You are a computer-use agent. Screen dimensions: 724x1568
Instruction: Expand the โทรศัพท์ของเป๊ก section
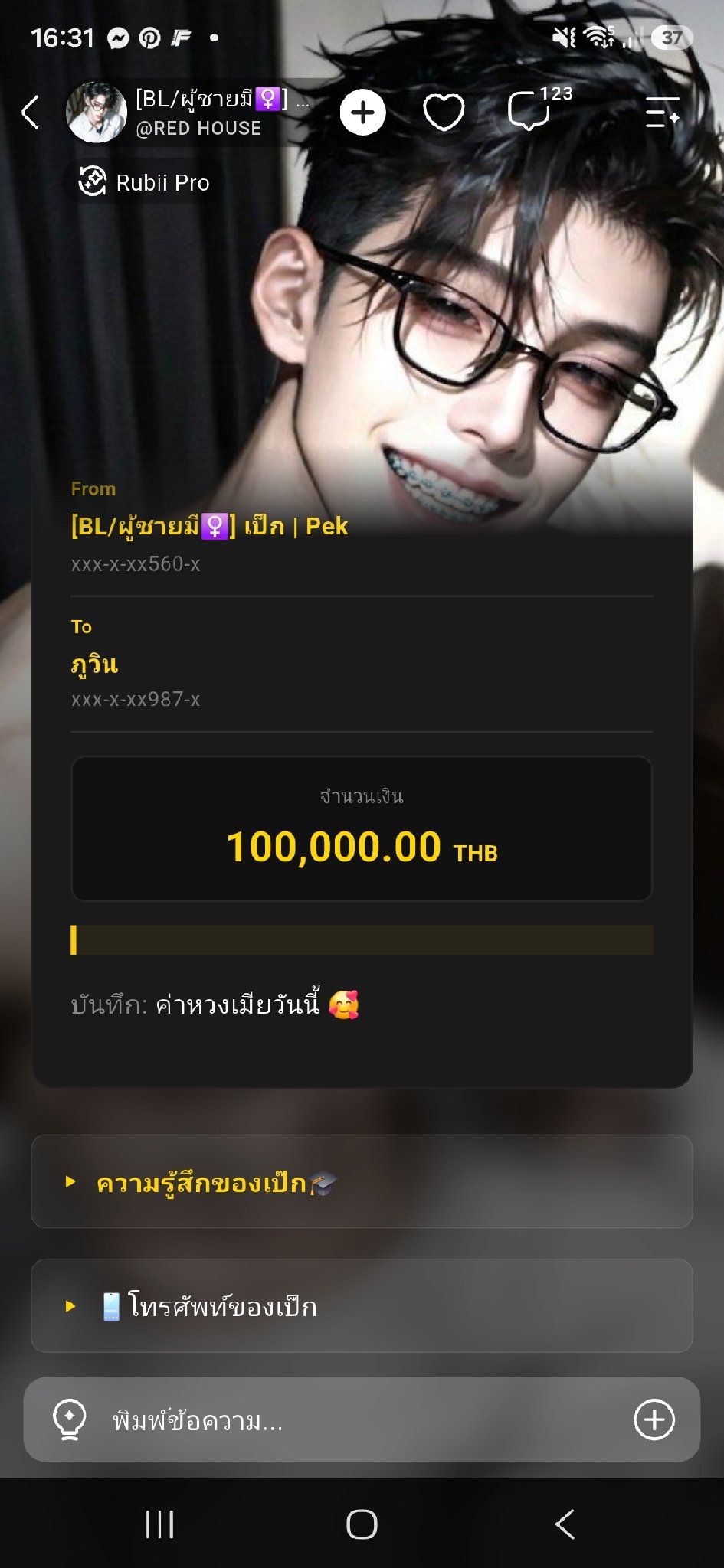click(362, 1305)
